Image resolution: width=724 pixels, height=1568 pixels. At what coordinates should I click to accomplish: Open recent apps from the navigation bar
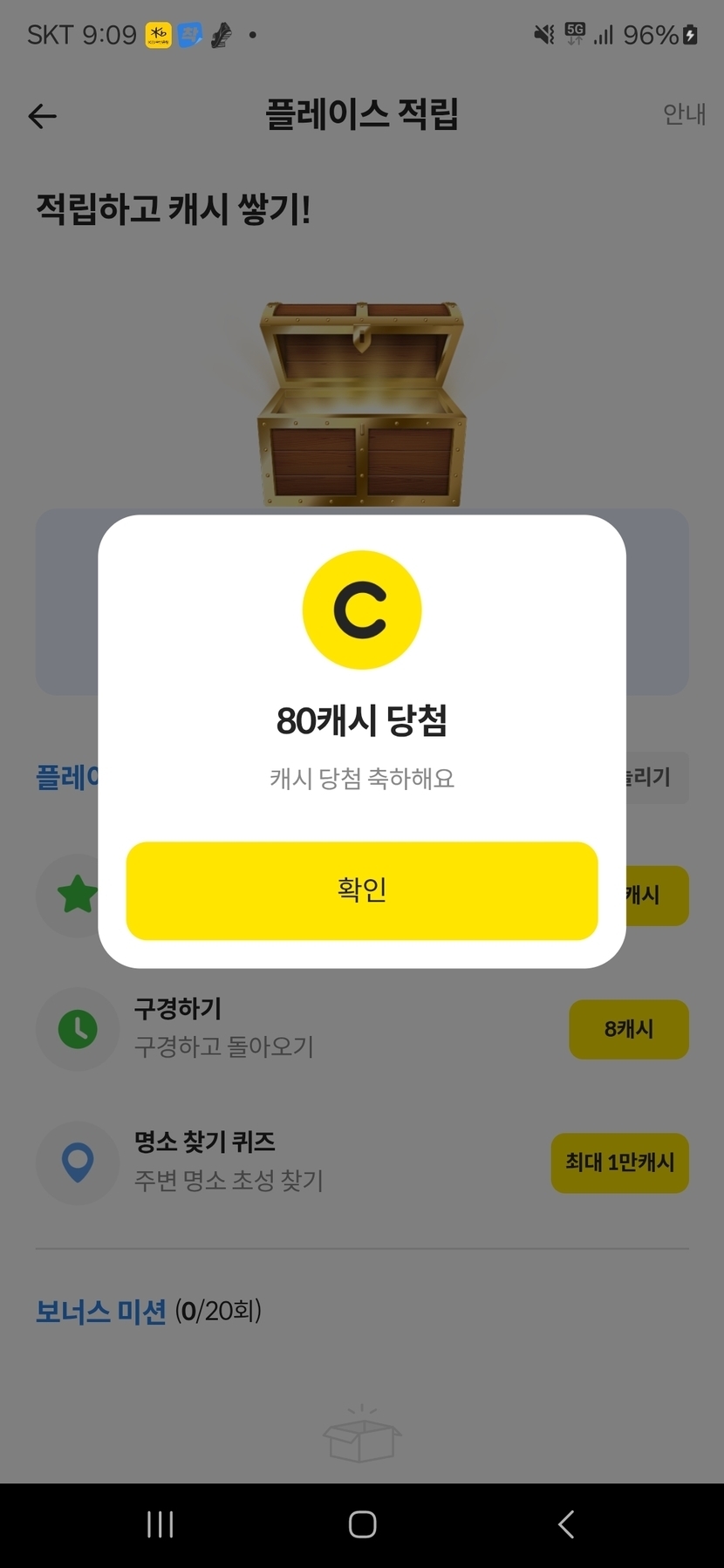[161, 1524]
